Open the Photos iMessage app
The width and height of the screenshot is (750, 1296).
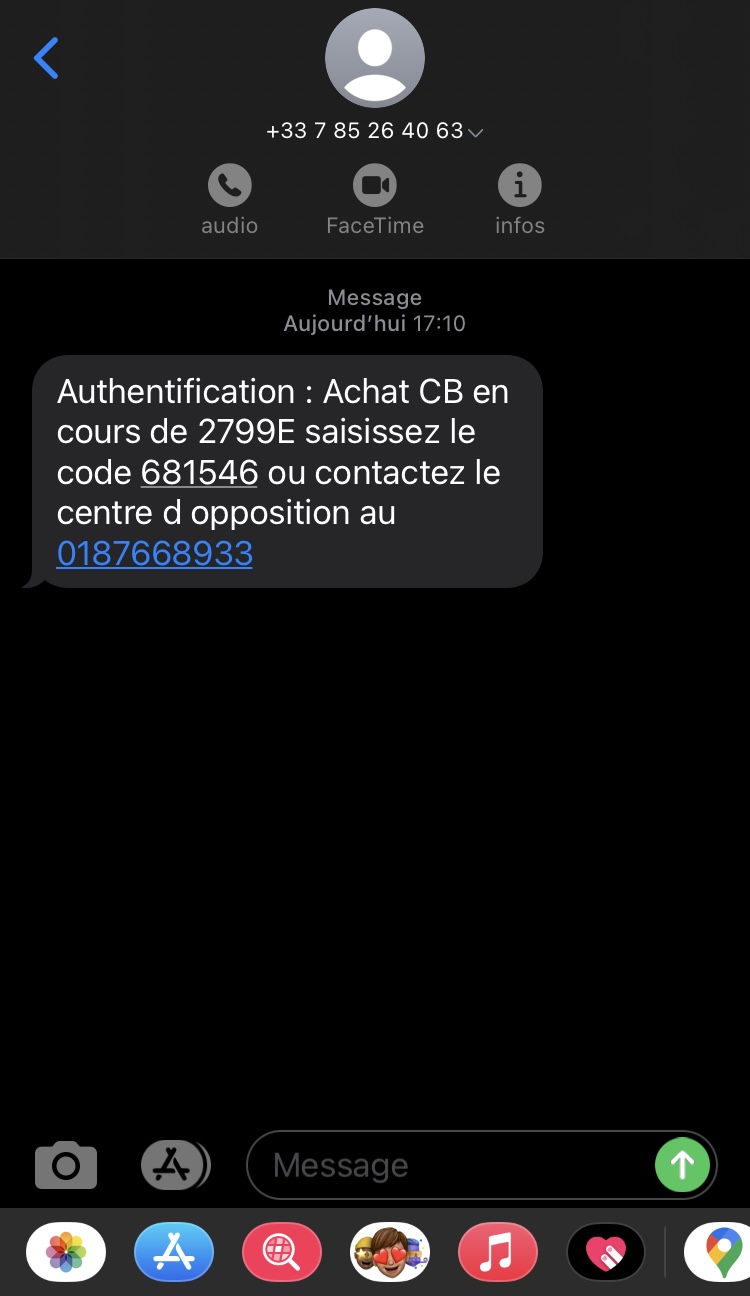[66, 1252]
